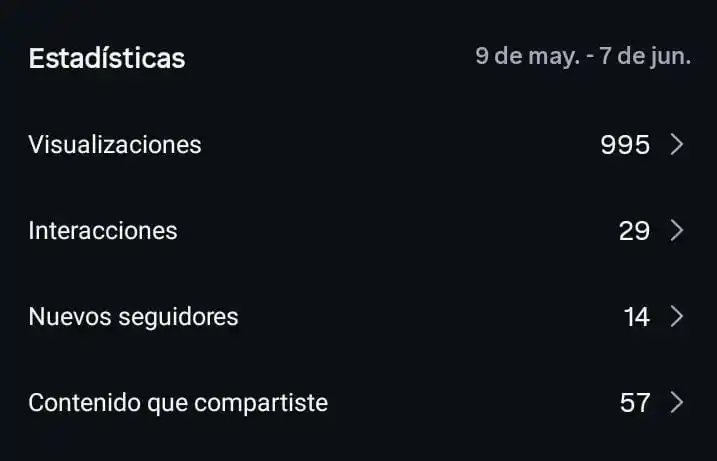Open the Nuevos seguidores row
The height and width of the screenshot is (461, 717).
tap(358, 317)
